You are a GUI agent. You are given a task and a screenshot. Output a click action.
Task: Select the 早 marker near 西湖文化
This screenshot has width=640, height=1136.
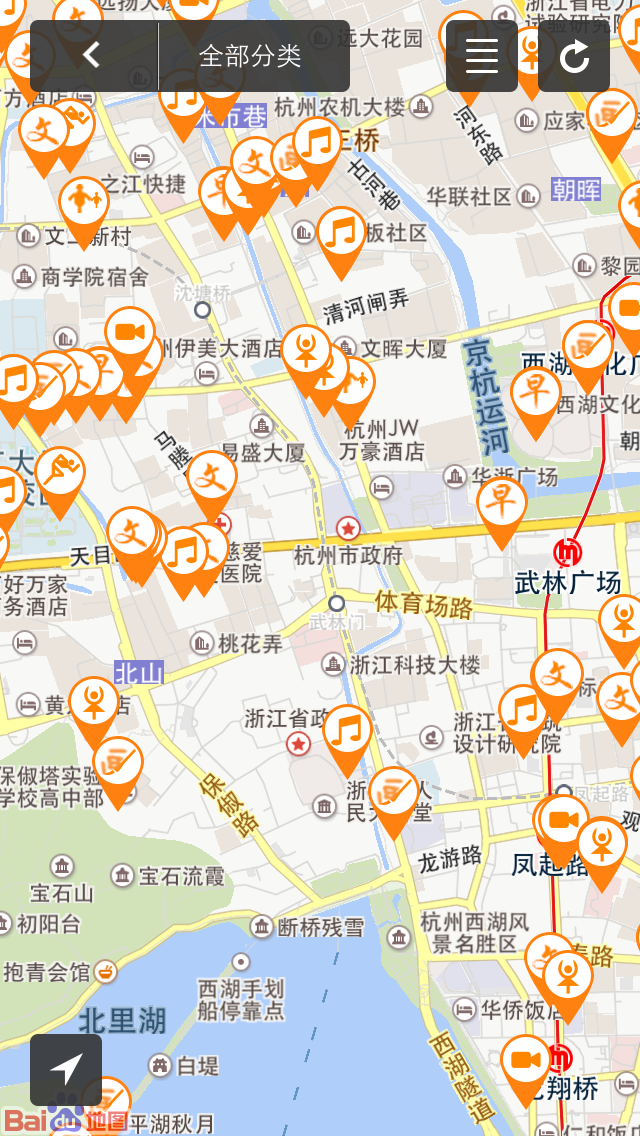pos(535,394)
